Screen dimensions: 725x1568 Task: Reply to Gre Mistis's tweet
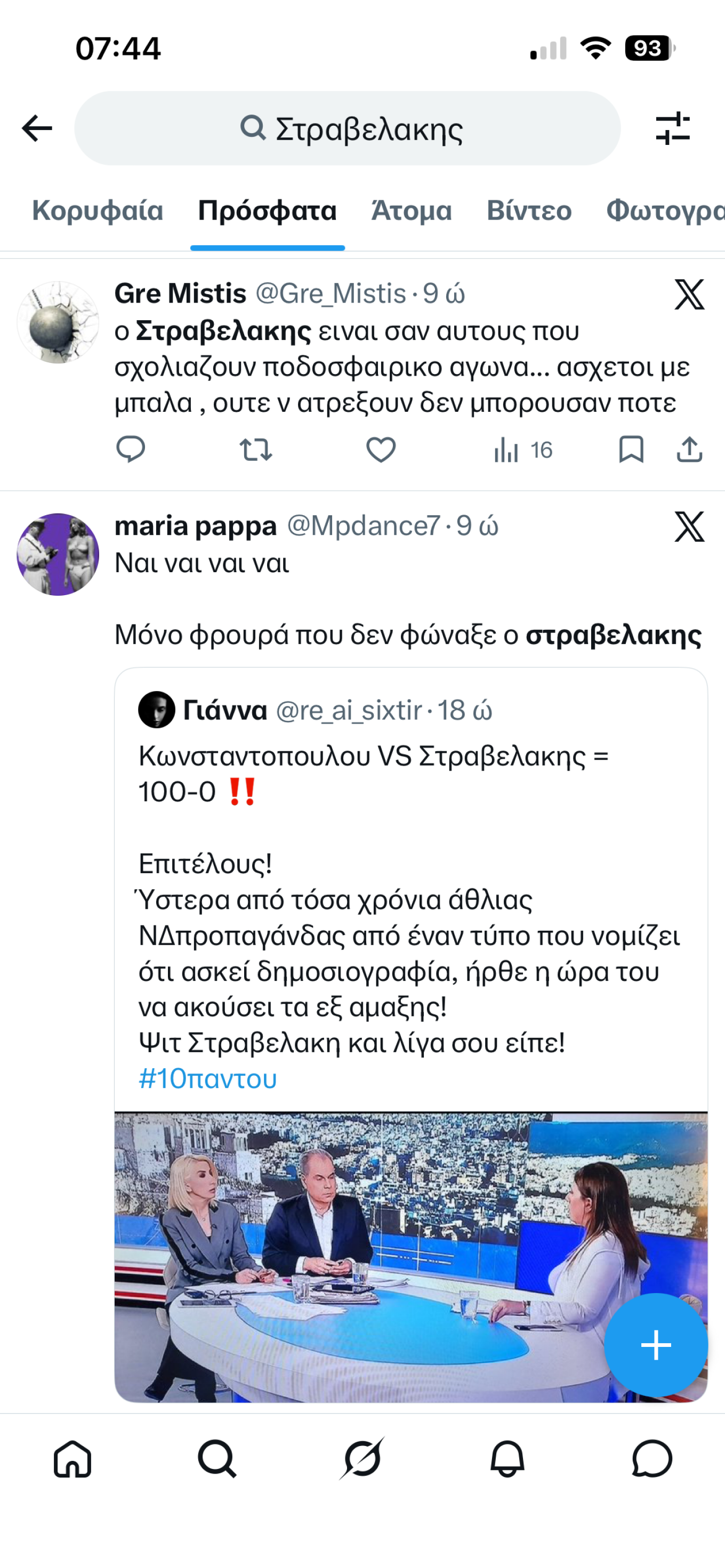pyautogui.click(x=132, y=449)
